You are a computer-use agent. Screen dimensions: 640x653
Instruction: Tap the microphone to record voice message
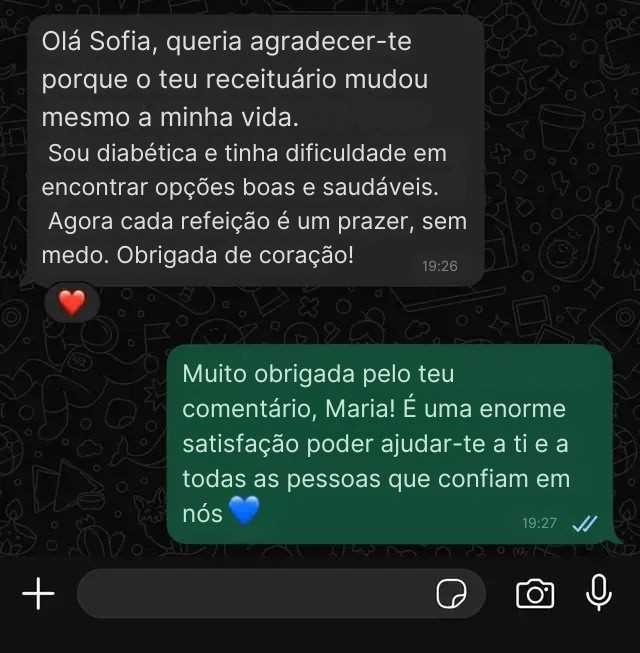coord(599,593)
